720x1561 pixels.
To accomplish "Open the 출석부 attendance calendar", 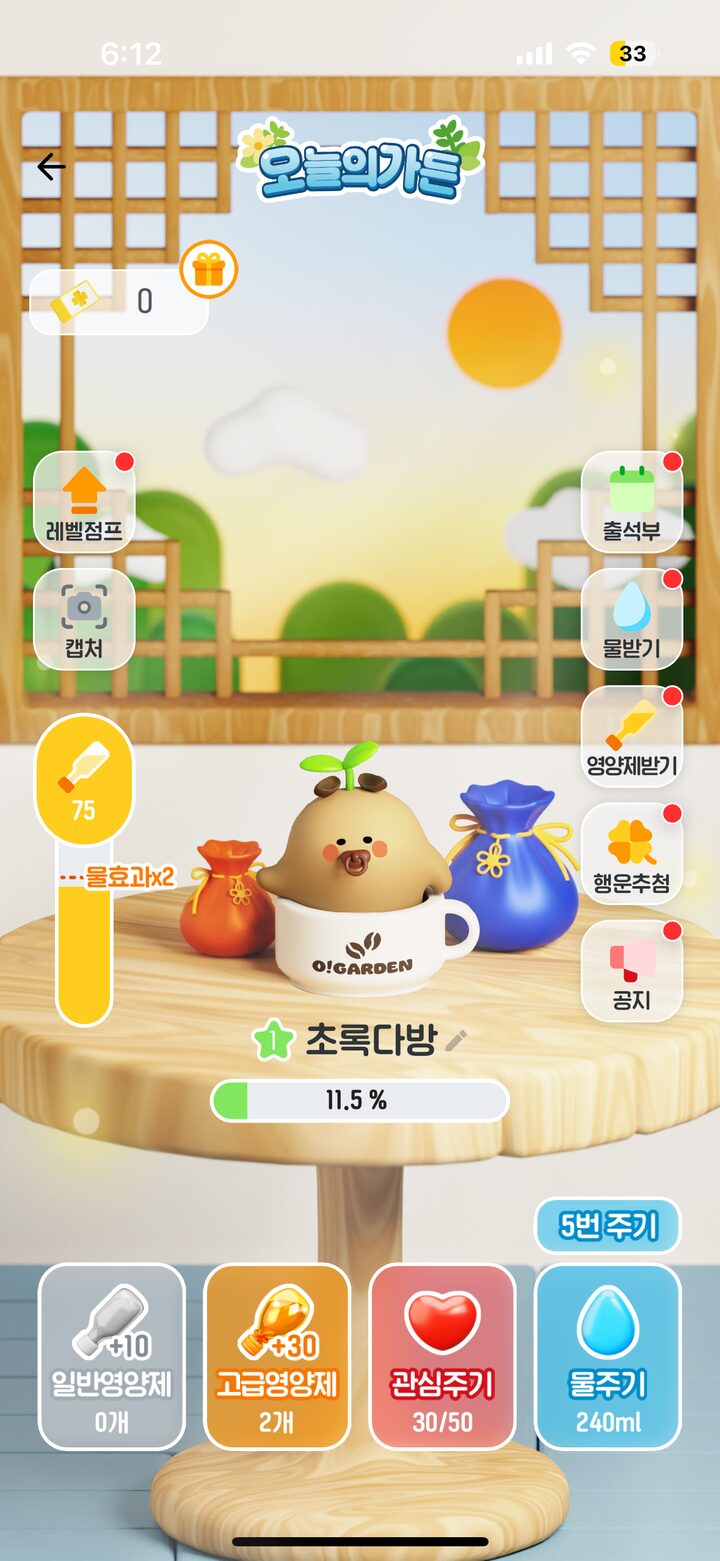I will click(x=631, y=502).
